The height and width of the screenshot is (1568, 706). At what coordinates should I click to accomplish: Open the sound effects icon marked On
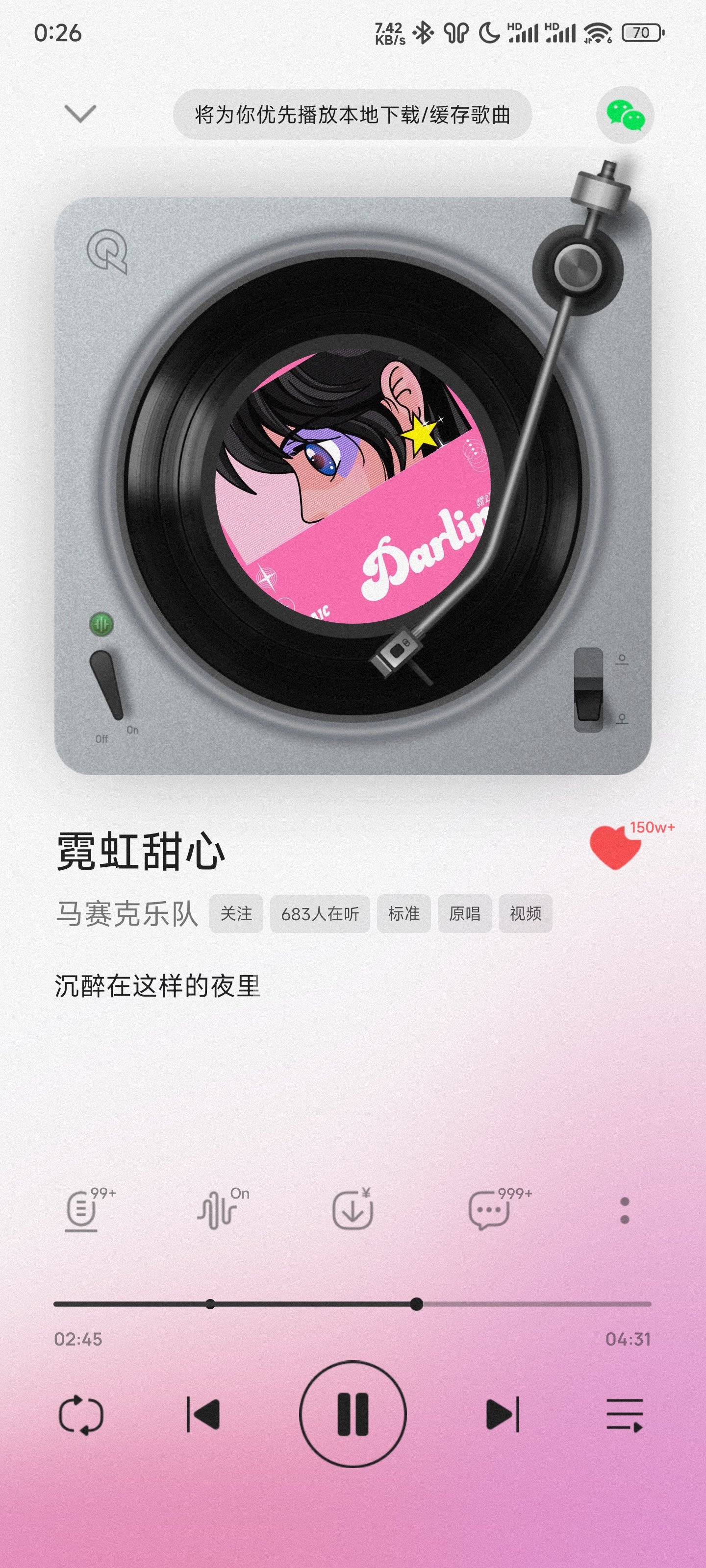(218, 1210)
